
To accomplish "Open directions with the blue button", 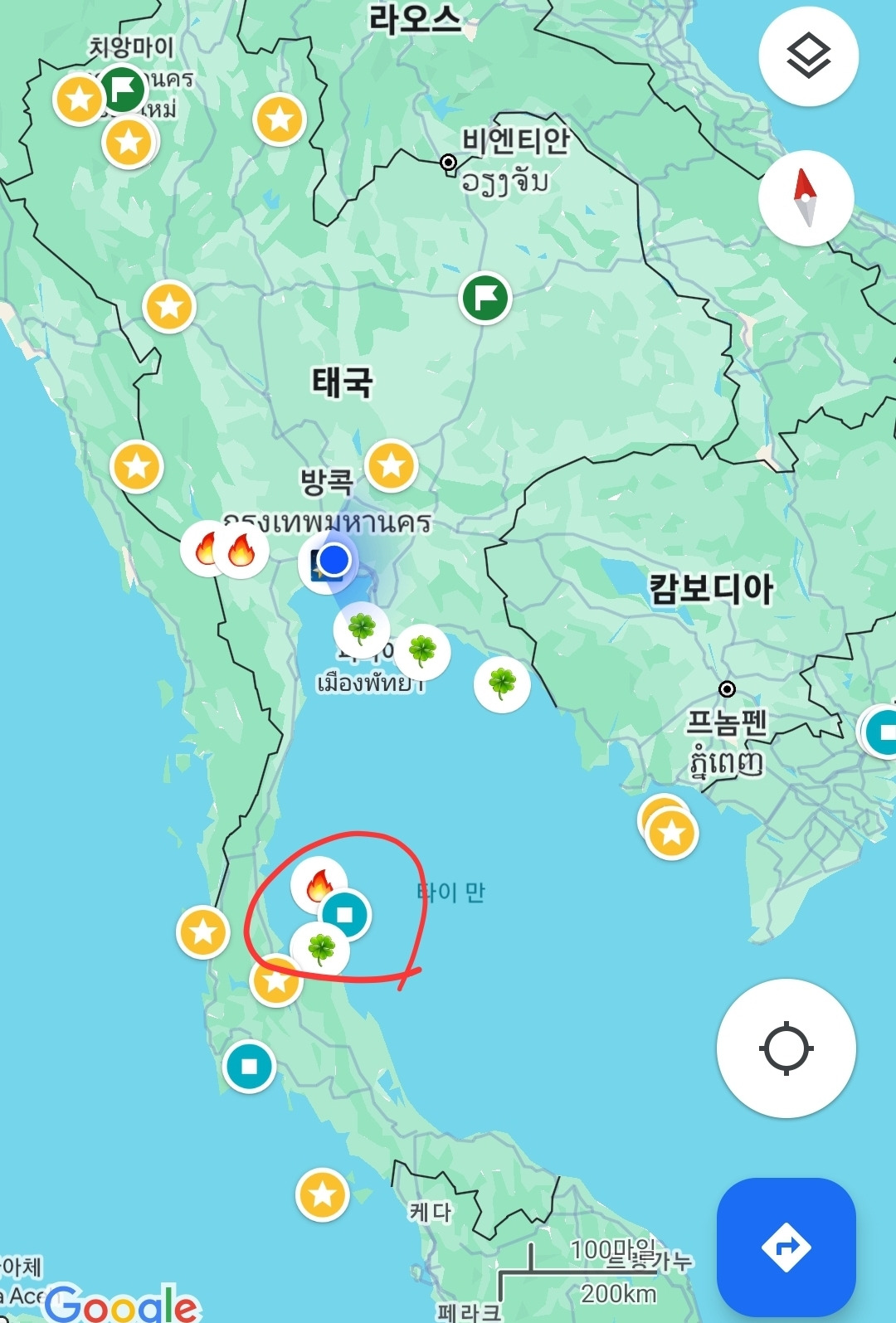I will click(786, 1246).
